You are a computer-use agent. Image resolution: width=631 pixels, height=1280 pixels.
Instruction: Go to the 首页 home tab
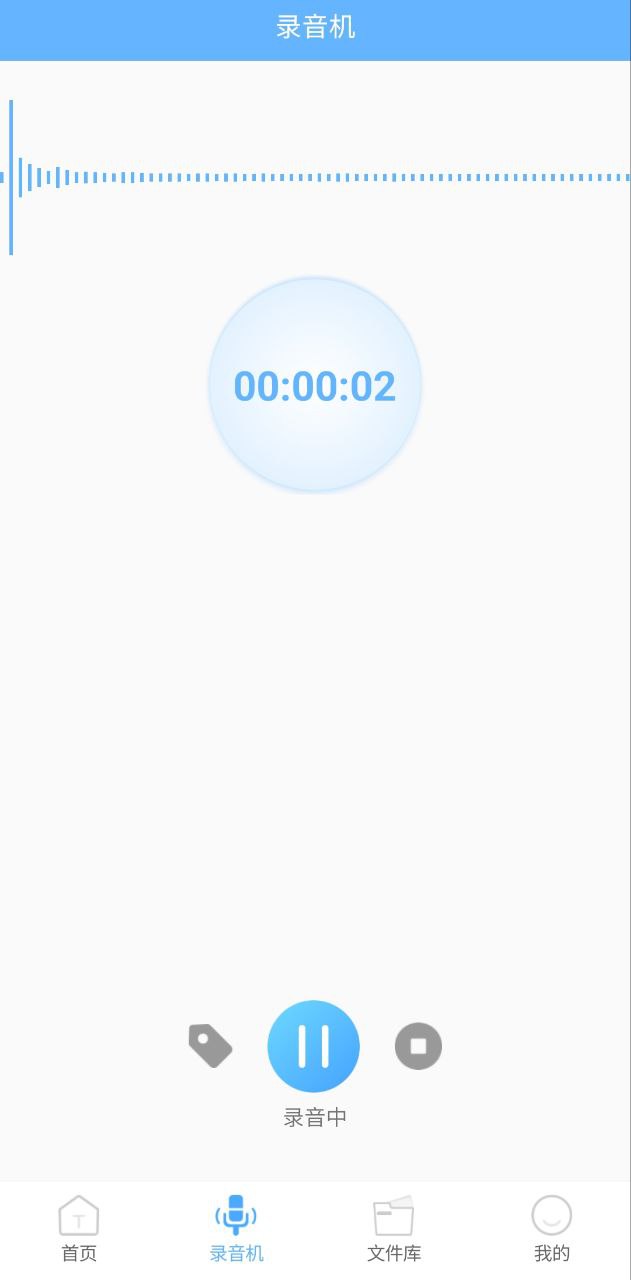(79, 1229)
